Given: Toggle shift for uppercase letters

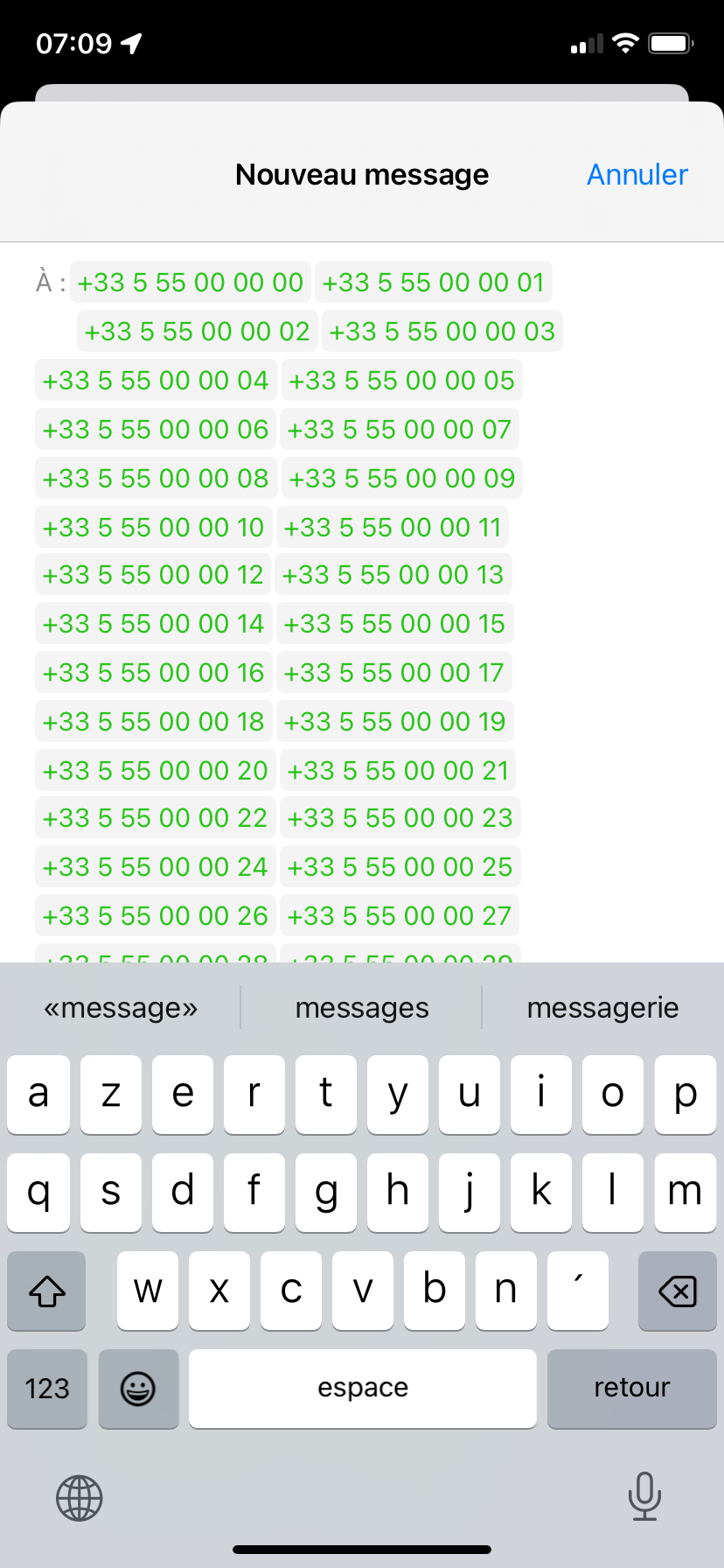Looking at the screenshot, I should [45, 1291].
